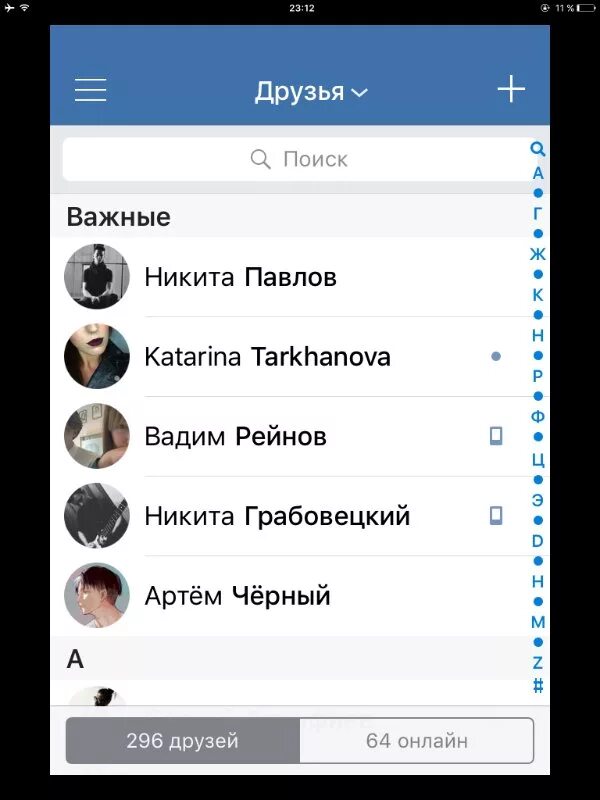Open Никита Грабовецкий's profile

point(277,517)
